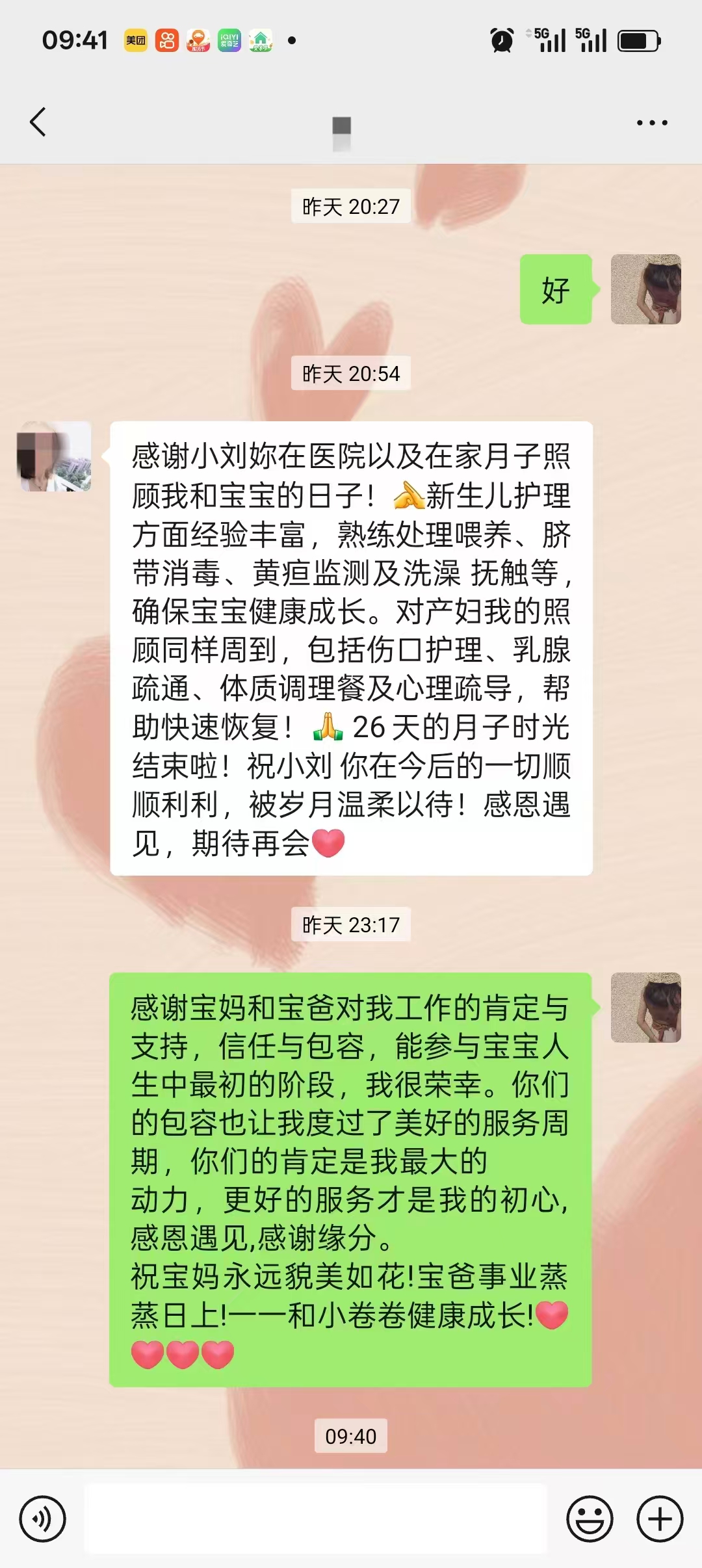Open the chat info overflow menu

click(x=651, y=122)
